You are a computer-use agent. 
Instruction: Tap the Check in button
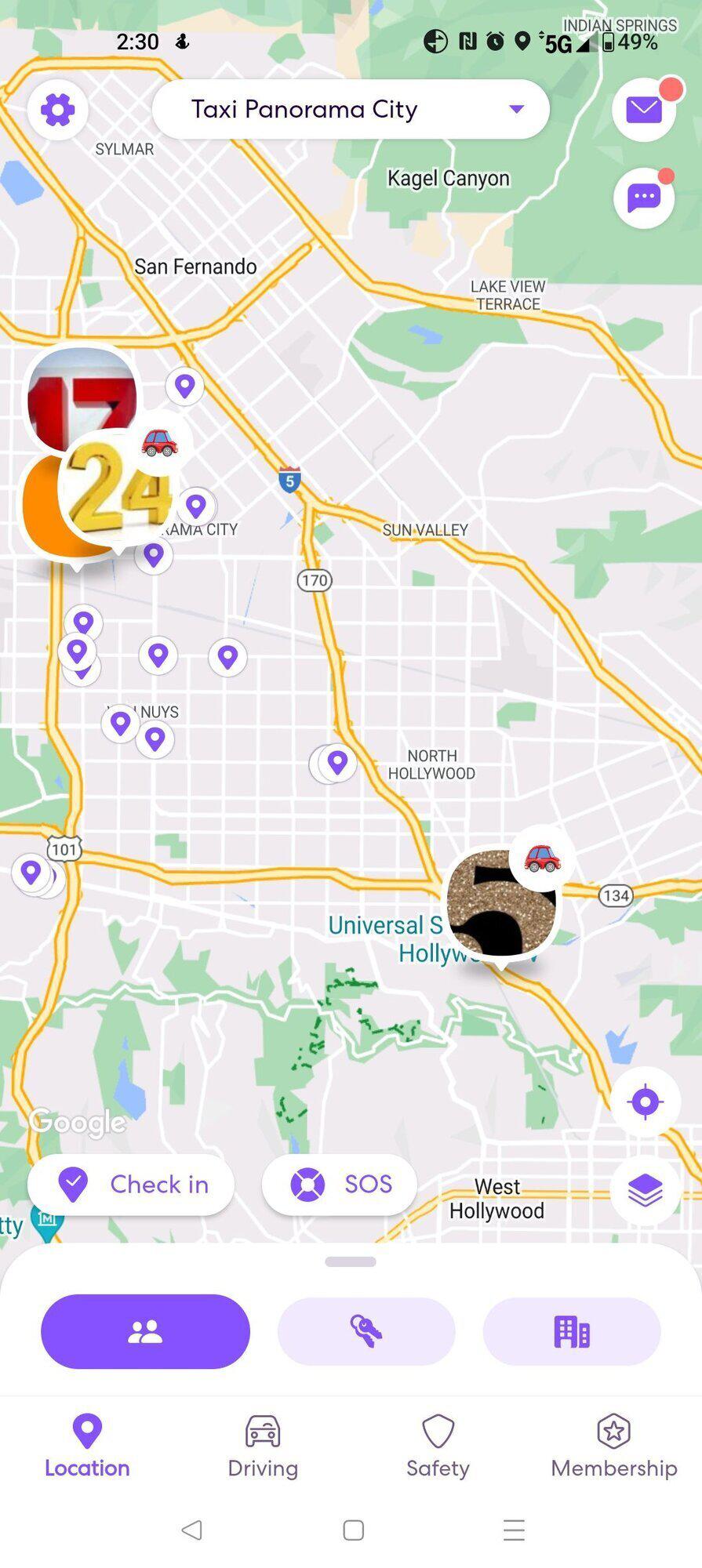(x=131, y=1184)
